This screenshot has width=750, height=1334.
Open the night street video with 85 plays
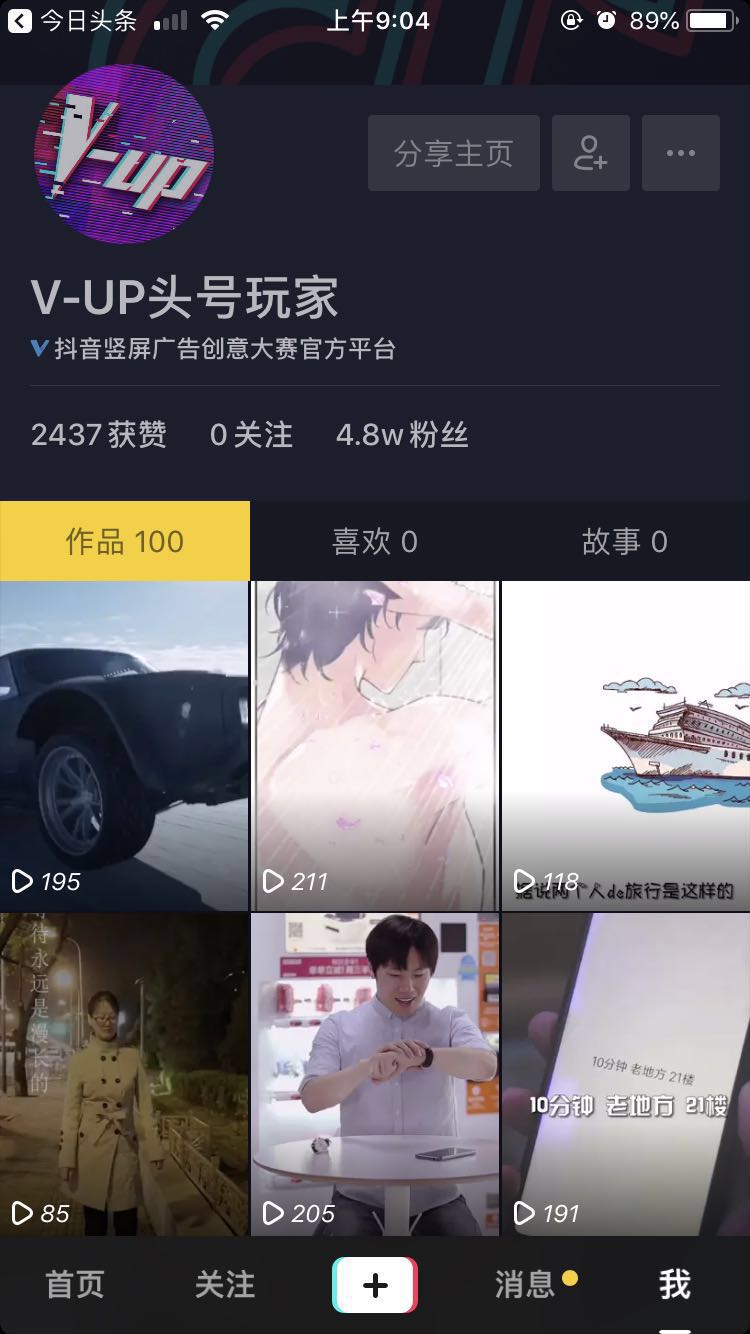124,1074
